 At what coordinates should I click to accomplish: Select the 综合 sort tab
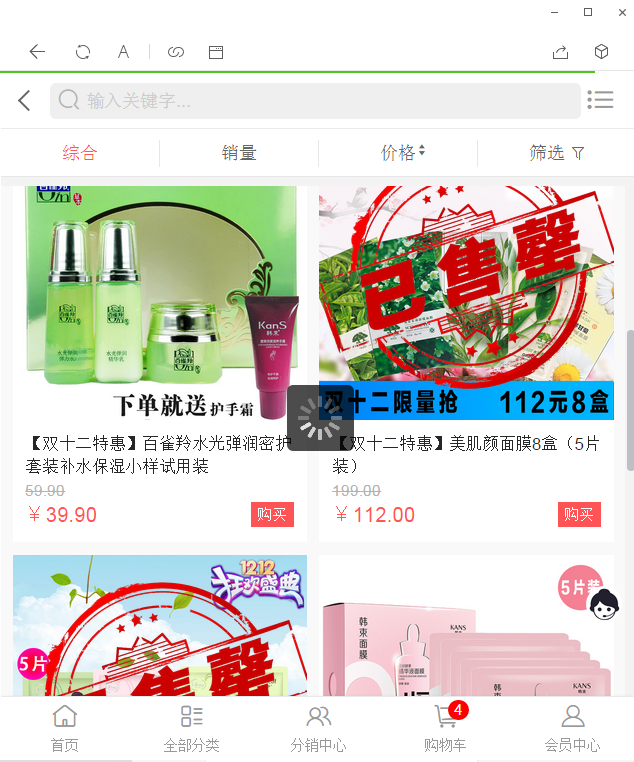pyautogui.click(x=80, y=153)
